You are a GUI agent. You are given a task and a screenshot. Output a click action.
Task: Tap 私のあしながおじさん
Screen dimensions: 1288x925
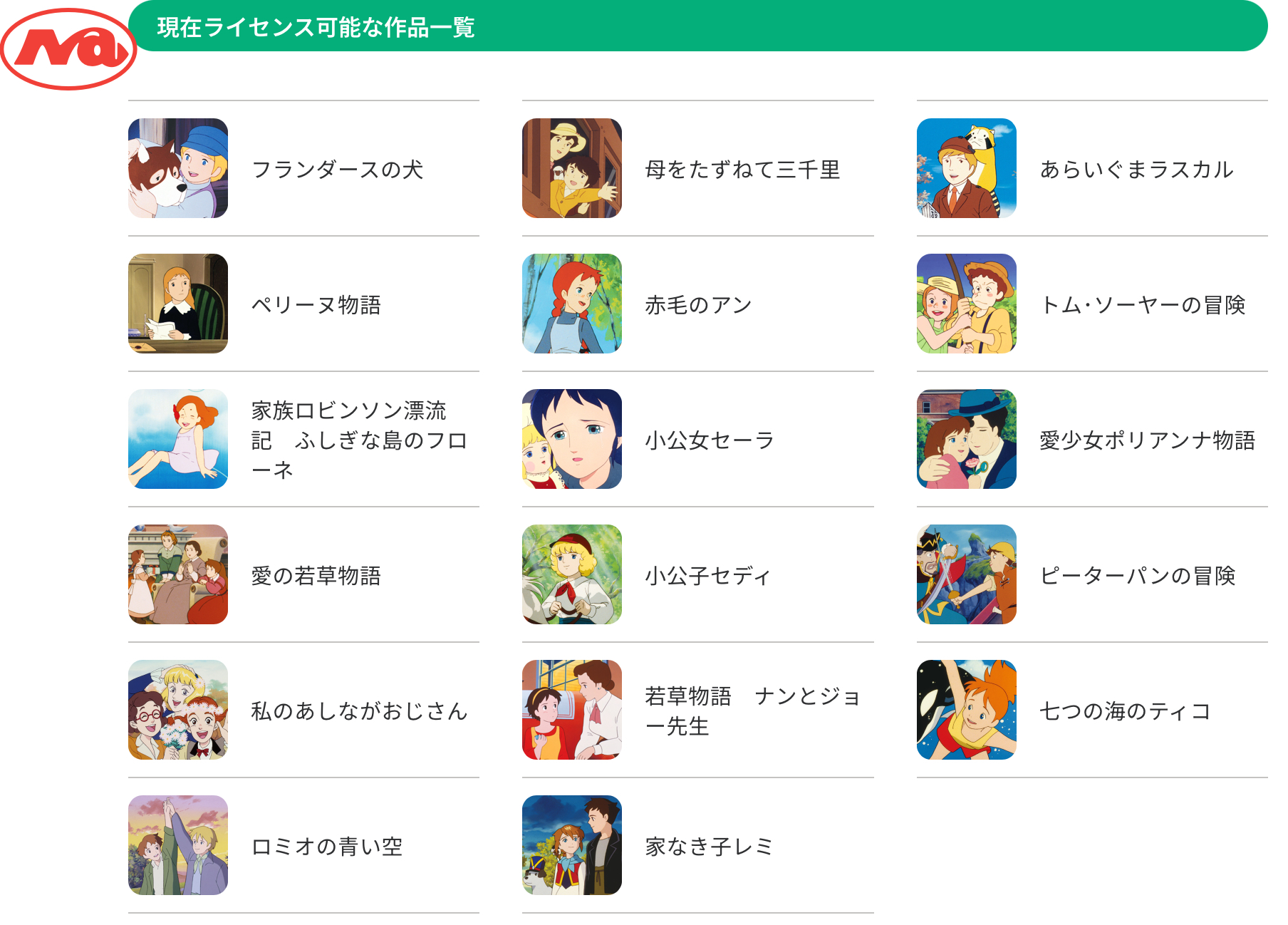pos(303,710)
